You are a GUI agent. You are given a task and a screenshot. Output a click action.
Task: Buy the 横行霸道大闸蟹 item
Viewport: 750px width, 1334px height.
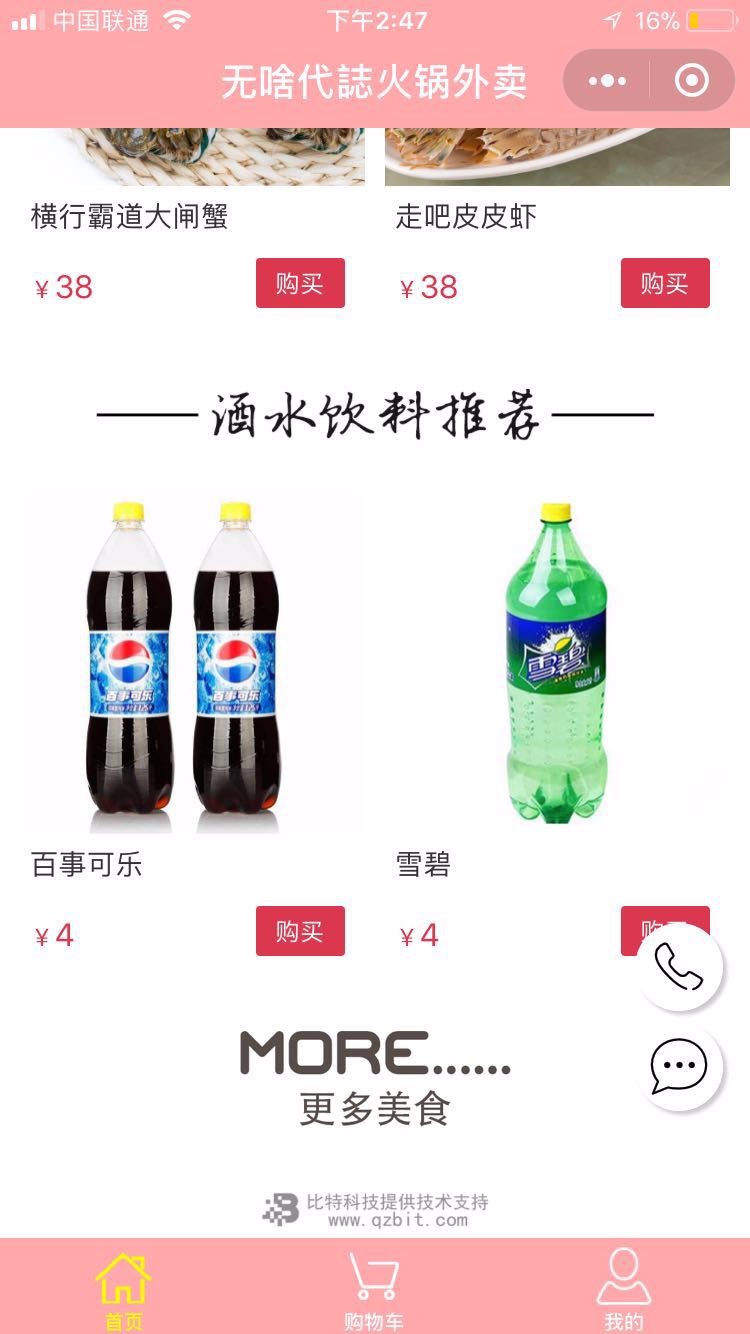point(300,283)
